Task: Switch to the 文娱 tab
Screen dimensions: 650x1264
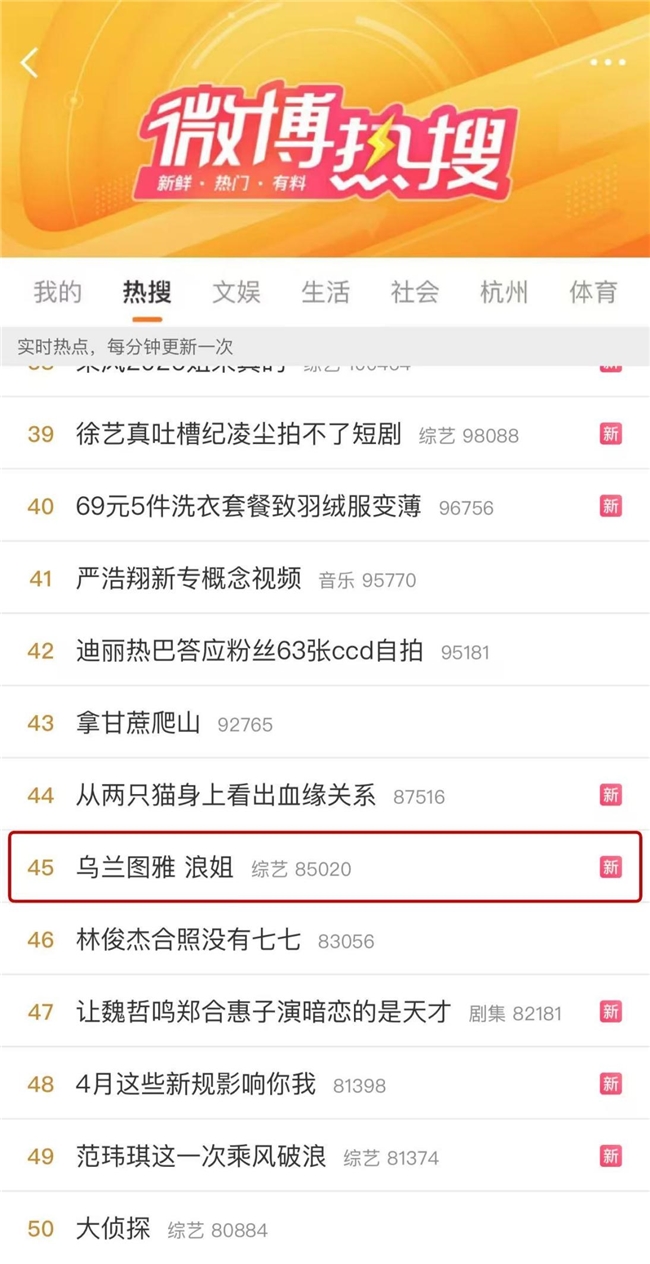Action: (x=236, y=292)
